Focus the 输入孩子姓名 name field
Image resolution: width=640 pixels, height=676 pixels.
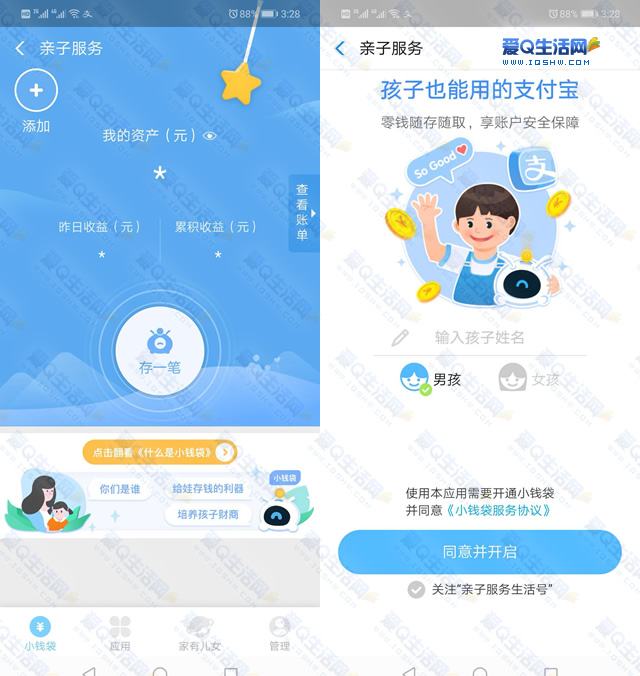480,338
